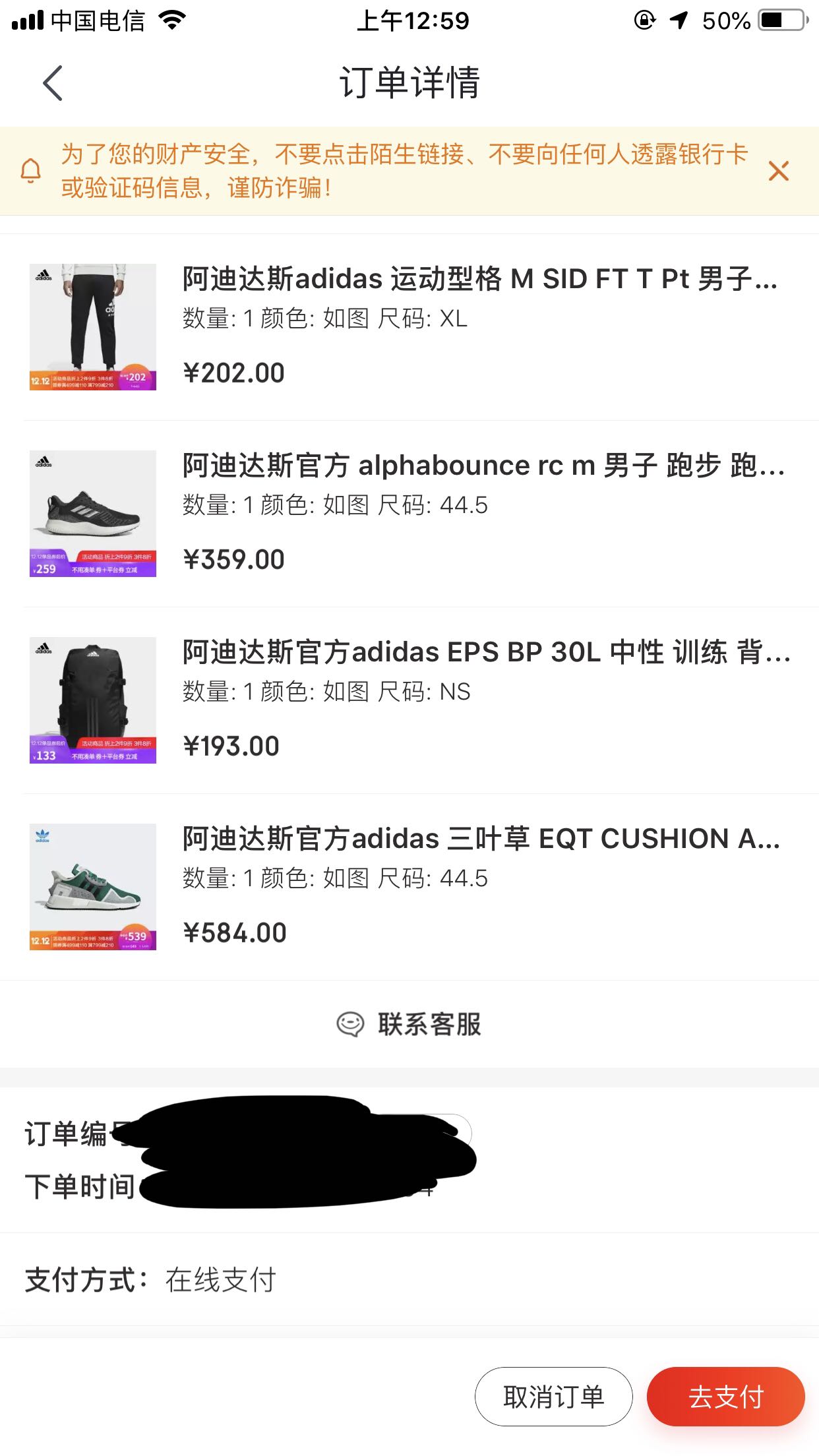819x1456 pixels.
Task: Open the alphabounce rc m running shoes item
Action: [483, 466]
